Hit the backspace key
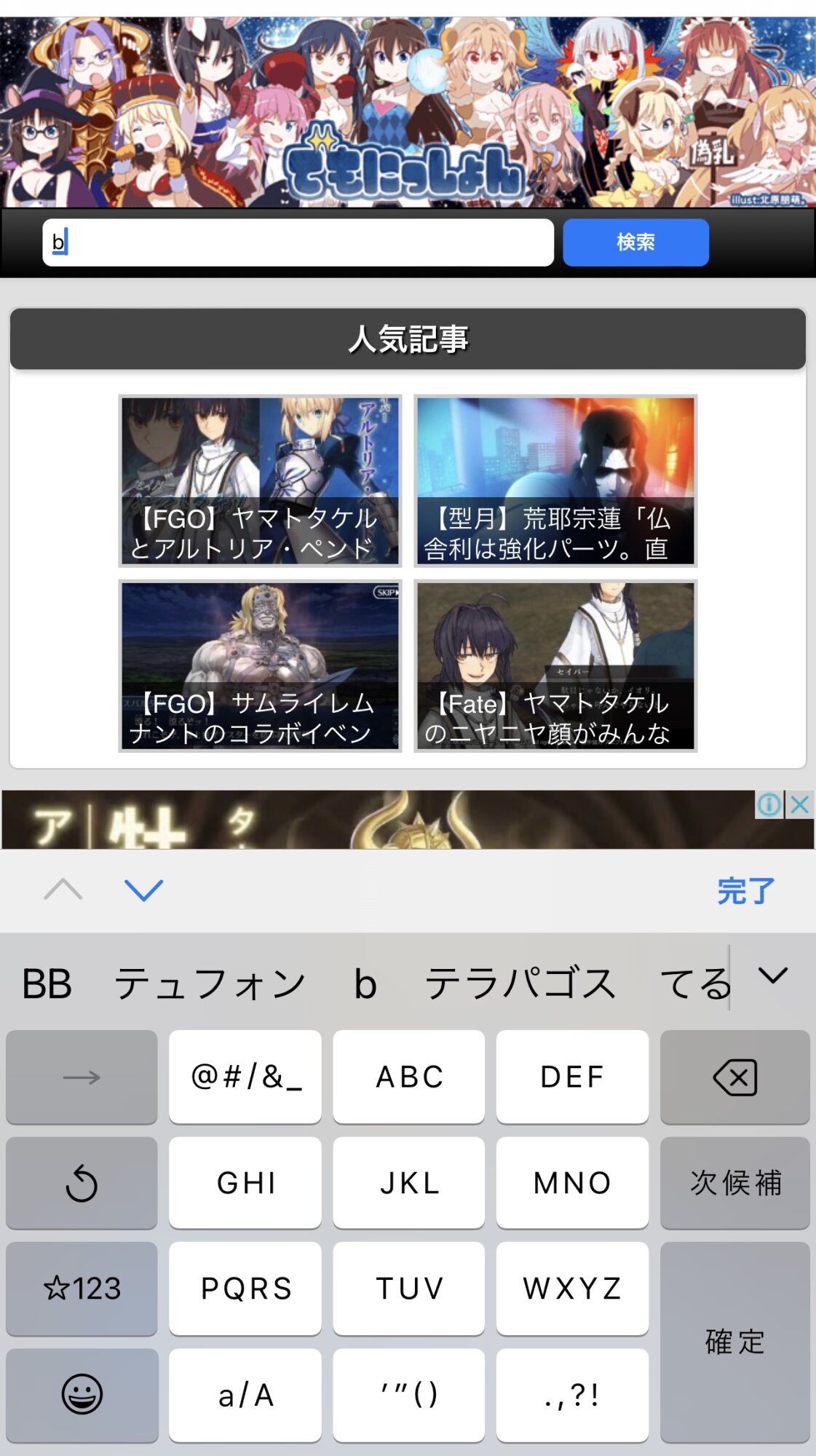Screen dimensions: 816x1456 coord(734,1077)
